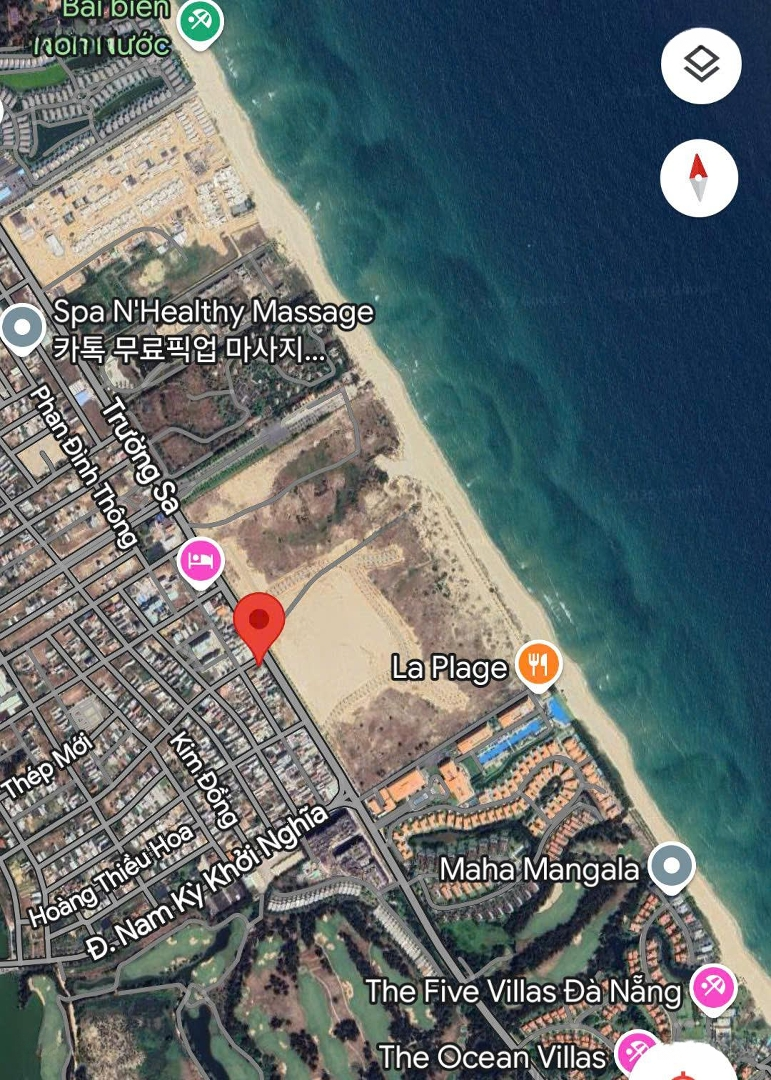Tap the compass to reorient north
Image resolution: width=771 pixels, height=1080 pixels.
(x=699, y=178)
